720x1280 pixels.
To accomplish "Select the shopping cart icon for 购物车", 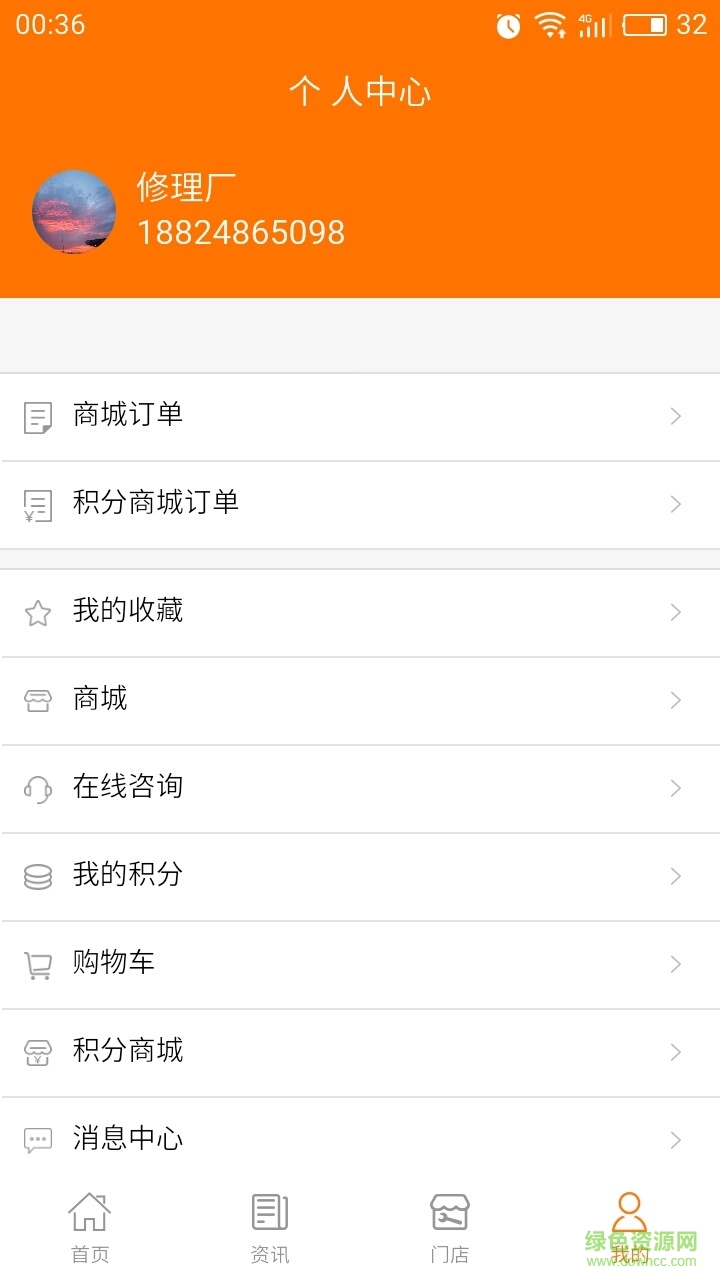I will pyautogui.click(x=38, y=965).
